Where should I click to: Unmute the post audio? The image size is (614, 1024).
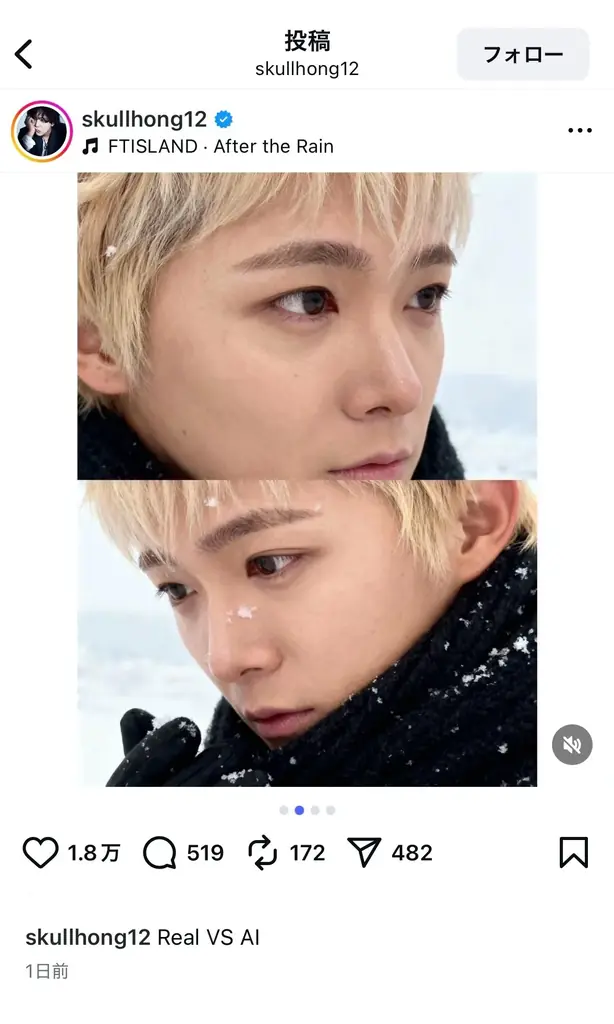(572, 745)
